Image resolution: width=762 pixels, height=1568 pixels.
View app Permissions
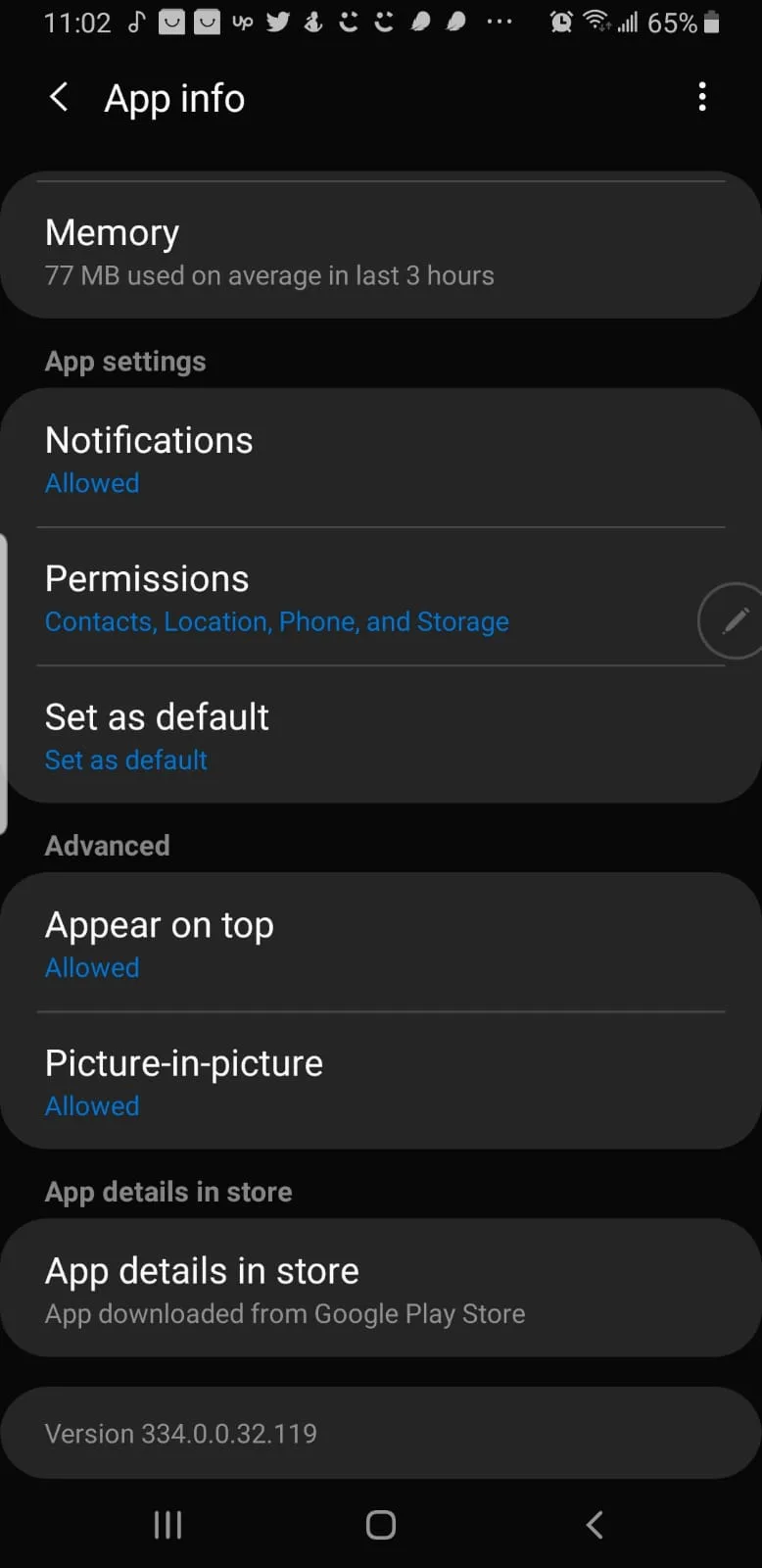[x=381, y=597]
